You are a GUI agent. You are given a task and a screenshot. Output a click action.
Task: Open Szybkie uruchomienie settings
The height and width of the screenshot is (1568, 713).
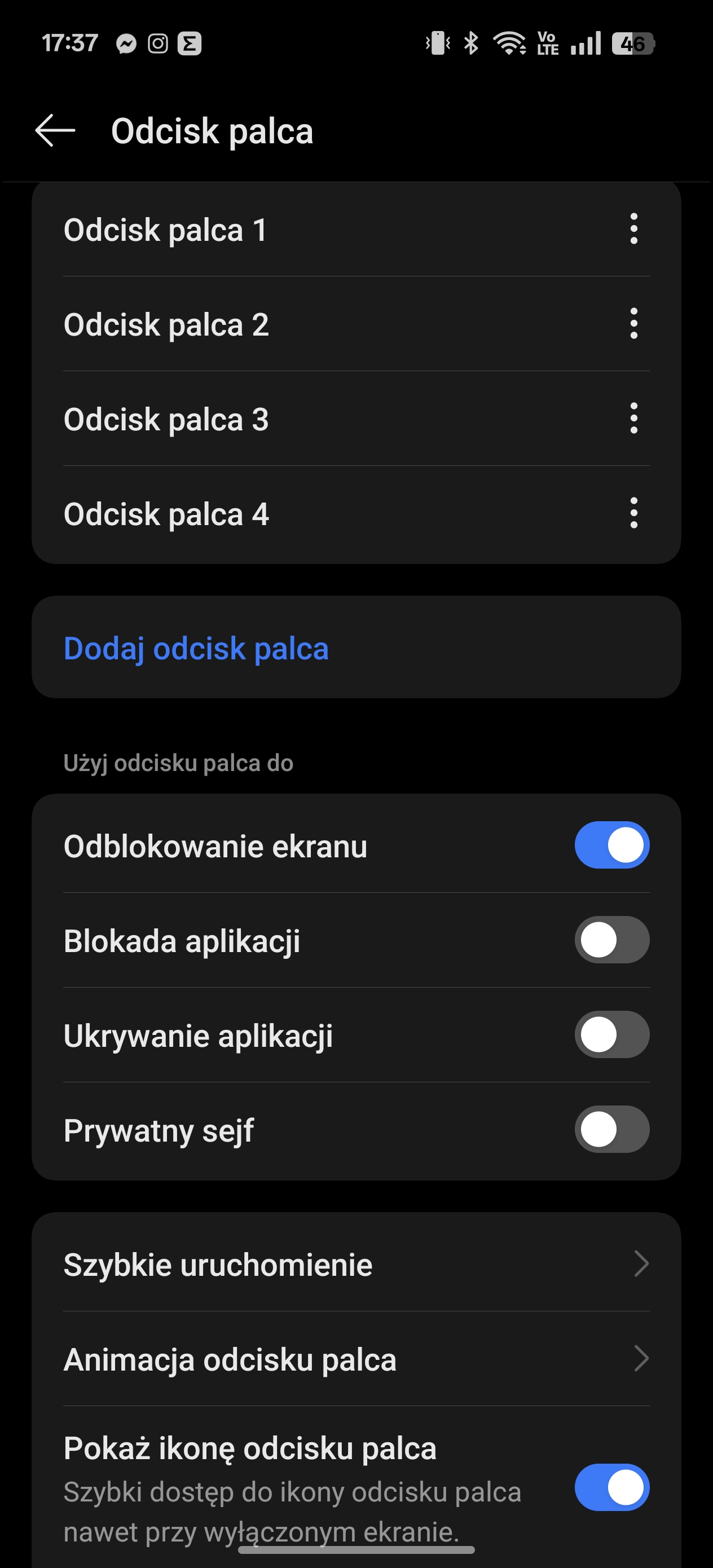coord(356,1264)
